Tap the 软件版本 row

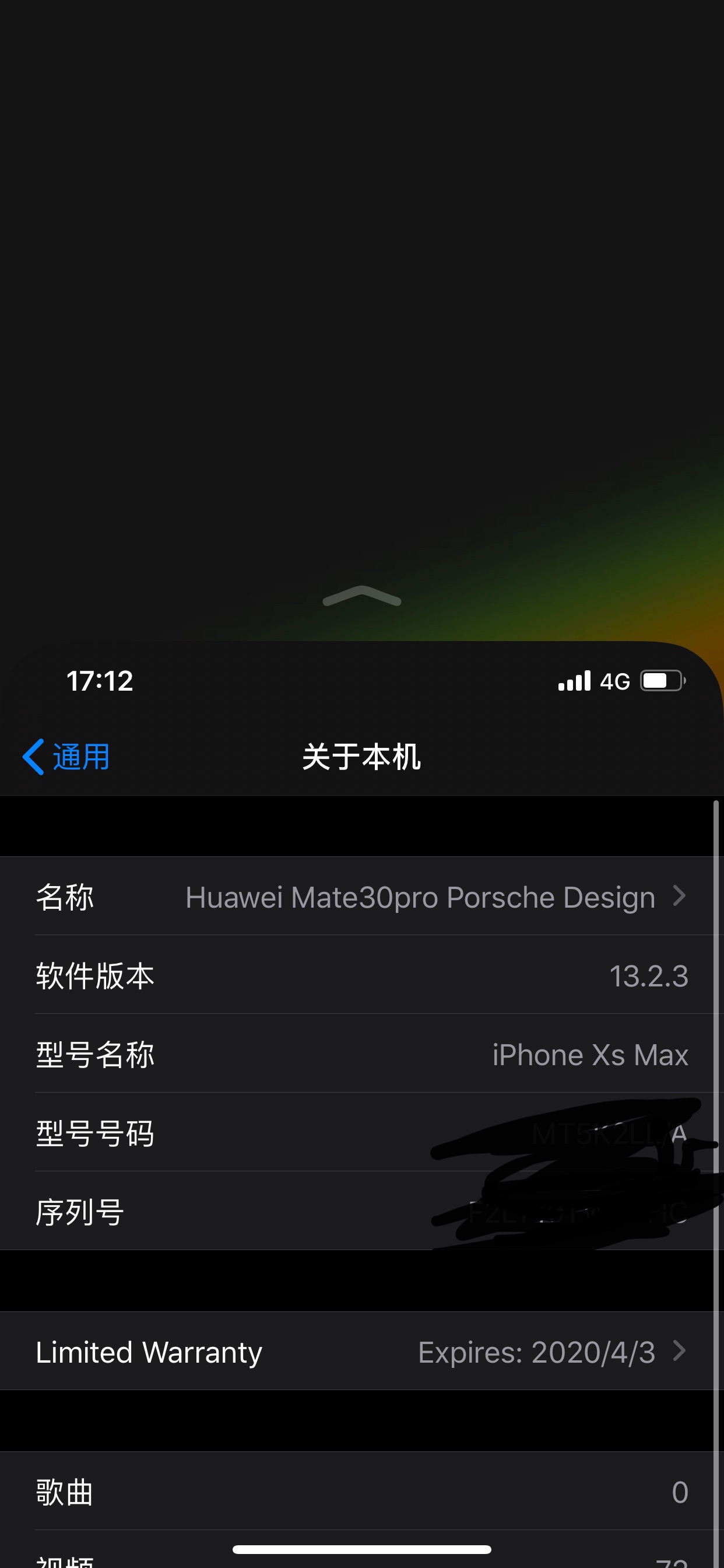(362, 975)
